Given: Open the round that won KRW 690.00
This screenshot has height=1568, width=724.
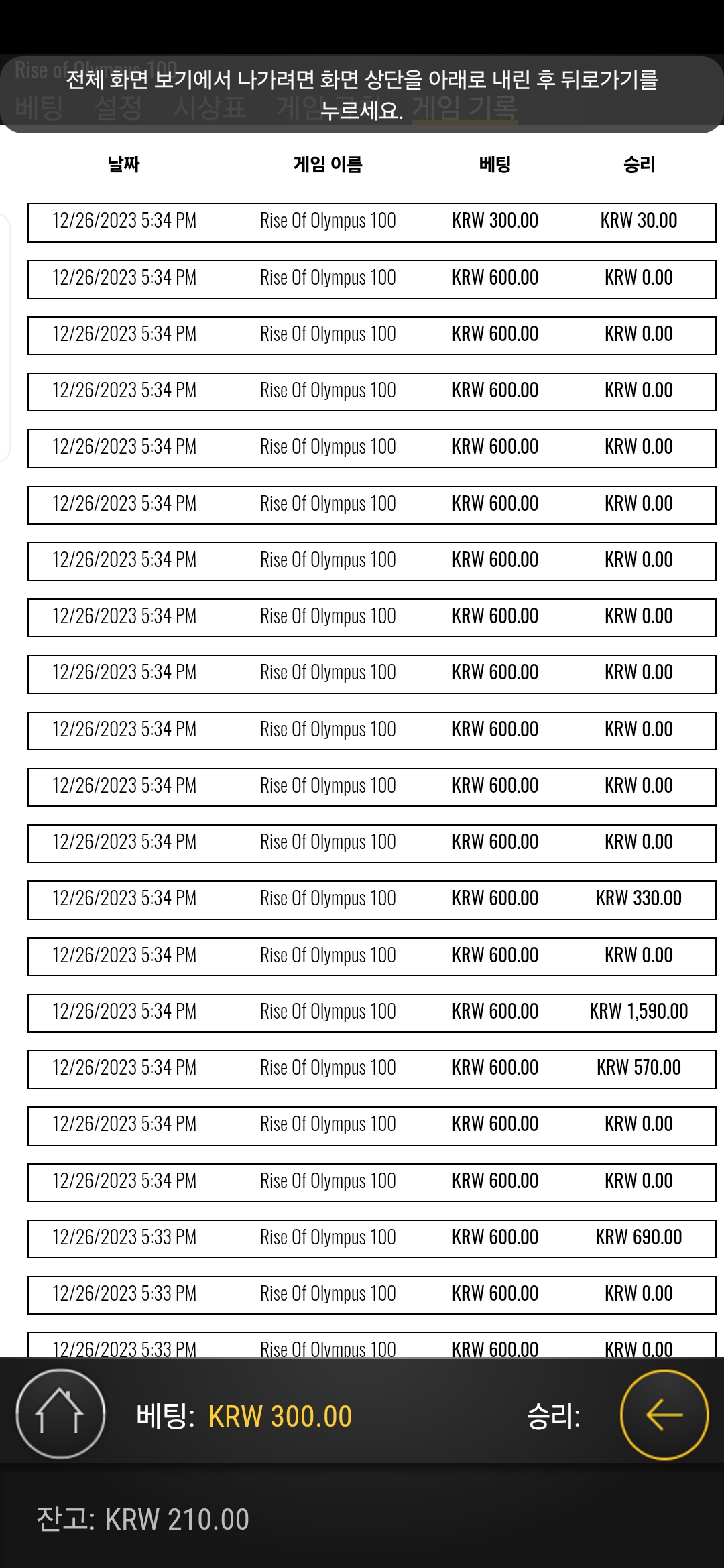Looking at the screenshot, I should pos(371,1238).
